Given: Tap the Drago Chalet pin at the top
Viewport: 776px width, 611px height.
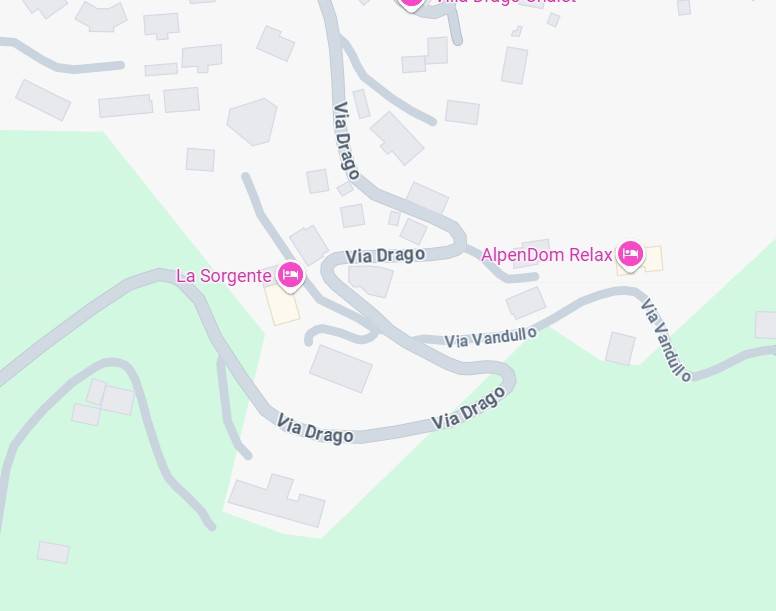Looking at the screenshot, I should pos(411,2).
